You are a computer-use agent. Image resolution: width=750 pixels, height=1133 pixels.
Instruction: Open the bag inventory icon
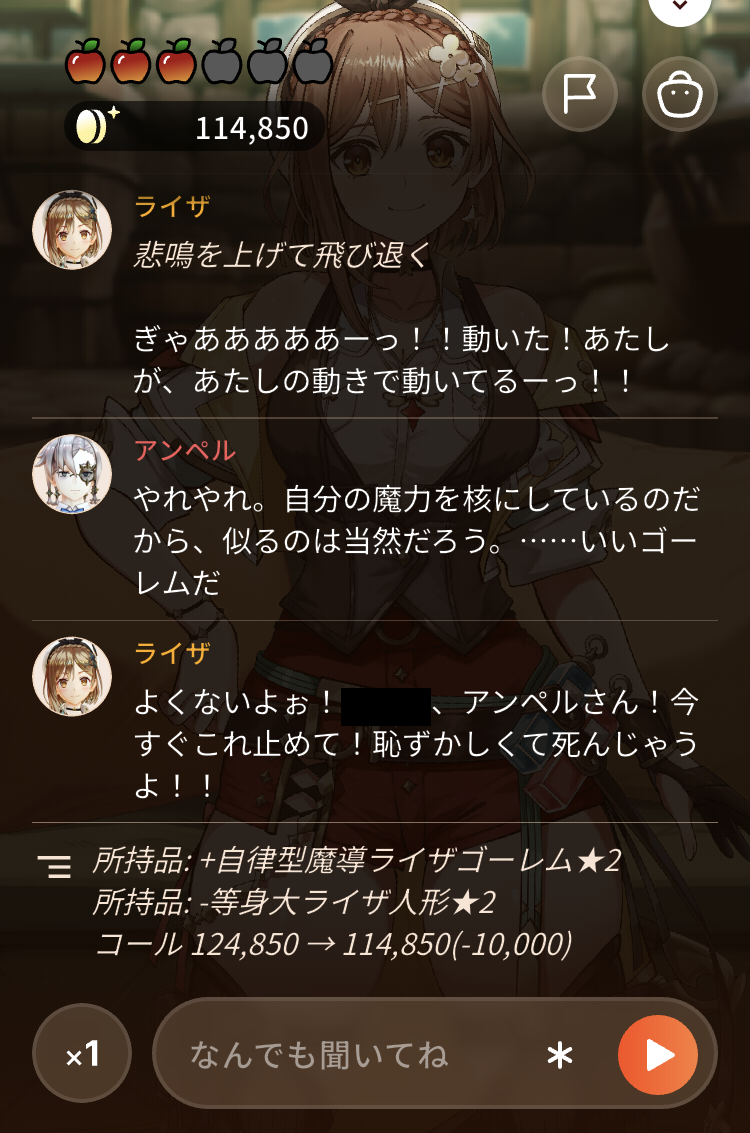click(x=679, y=94)
